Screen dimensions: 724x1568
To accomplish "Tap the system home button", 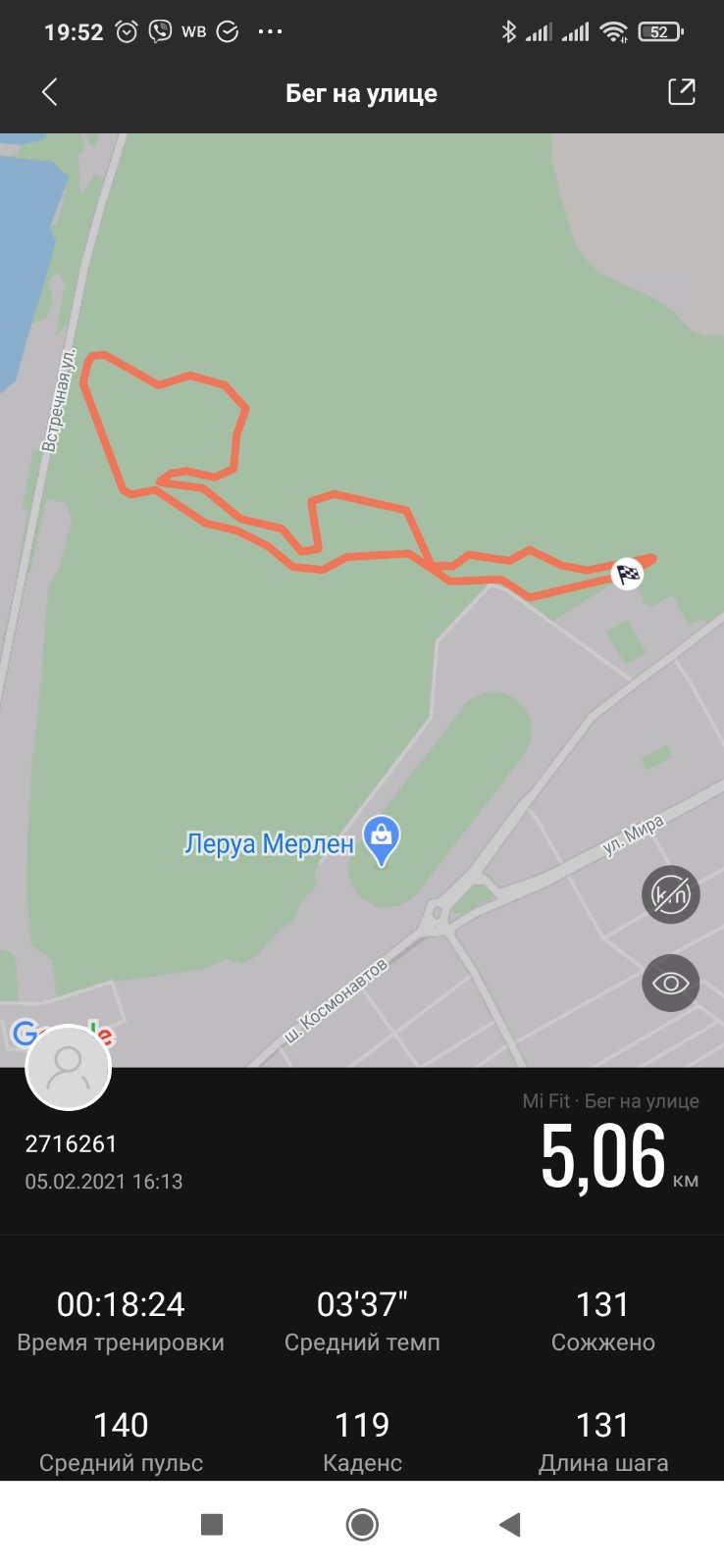I will (x=362, y=1524).
